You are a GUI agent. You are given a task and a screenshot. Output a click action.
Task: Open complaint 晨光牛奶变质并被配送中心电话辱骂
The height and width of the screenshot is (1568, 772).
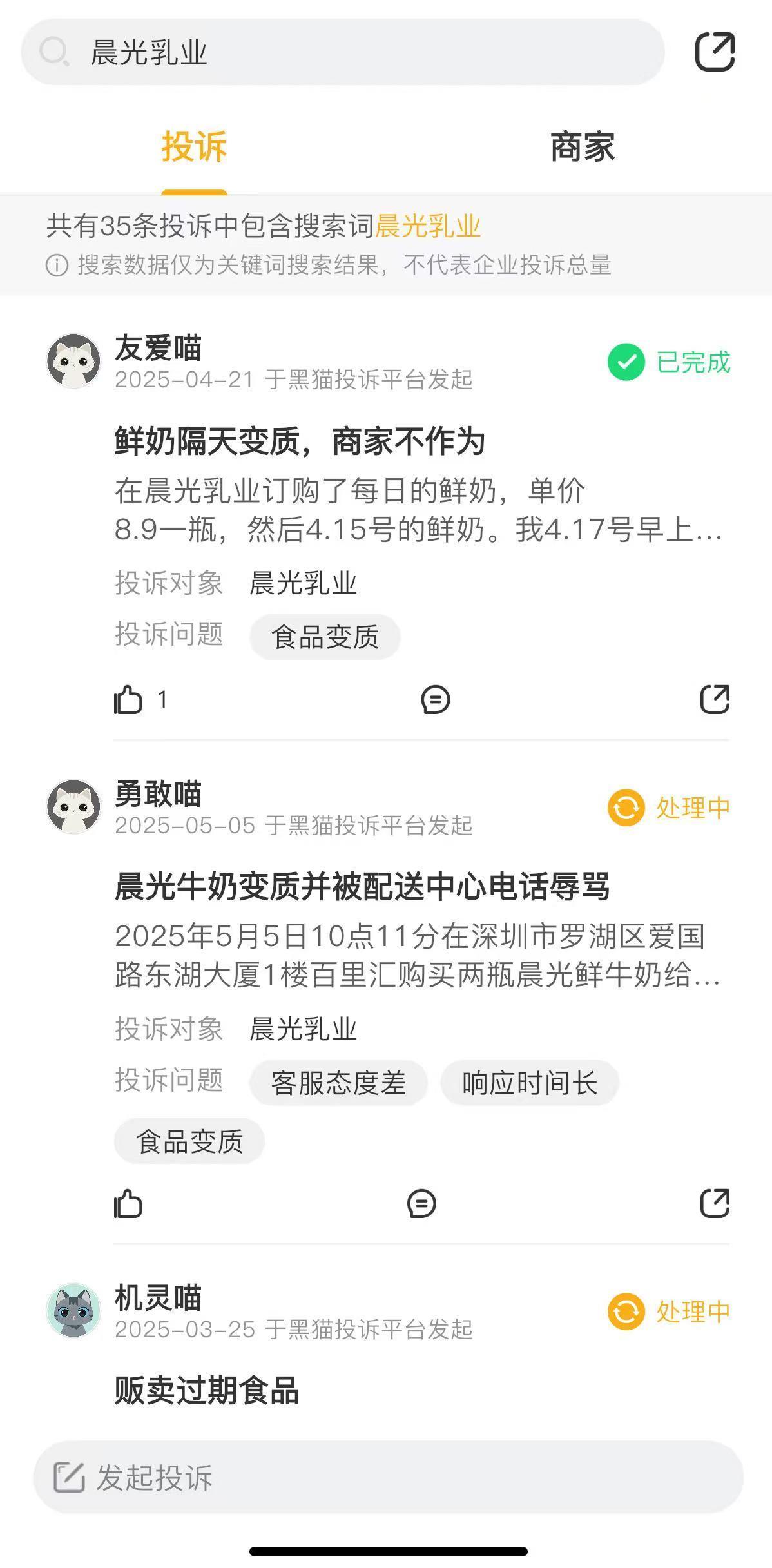click(x=362, y=887)
